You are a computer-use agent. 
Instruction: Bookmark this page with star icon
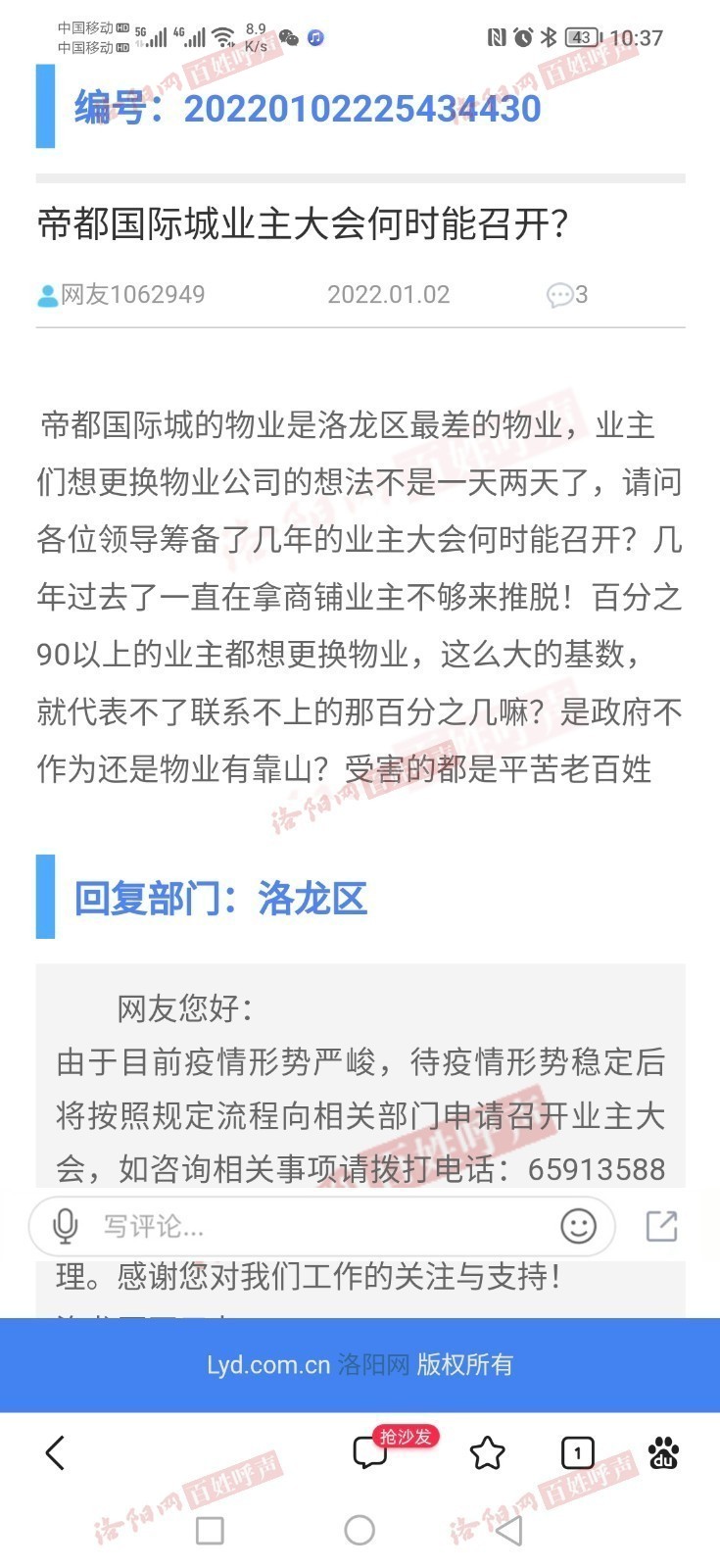tap(487, 1452)
